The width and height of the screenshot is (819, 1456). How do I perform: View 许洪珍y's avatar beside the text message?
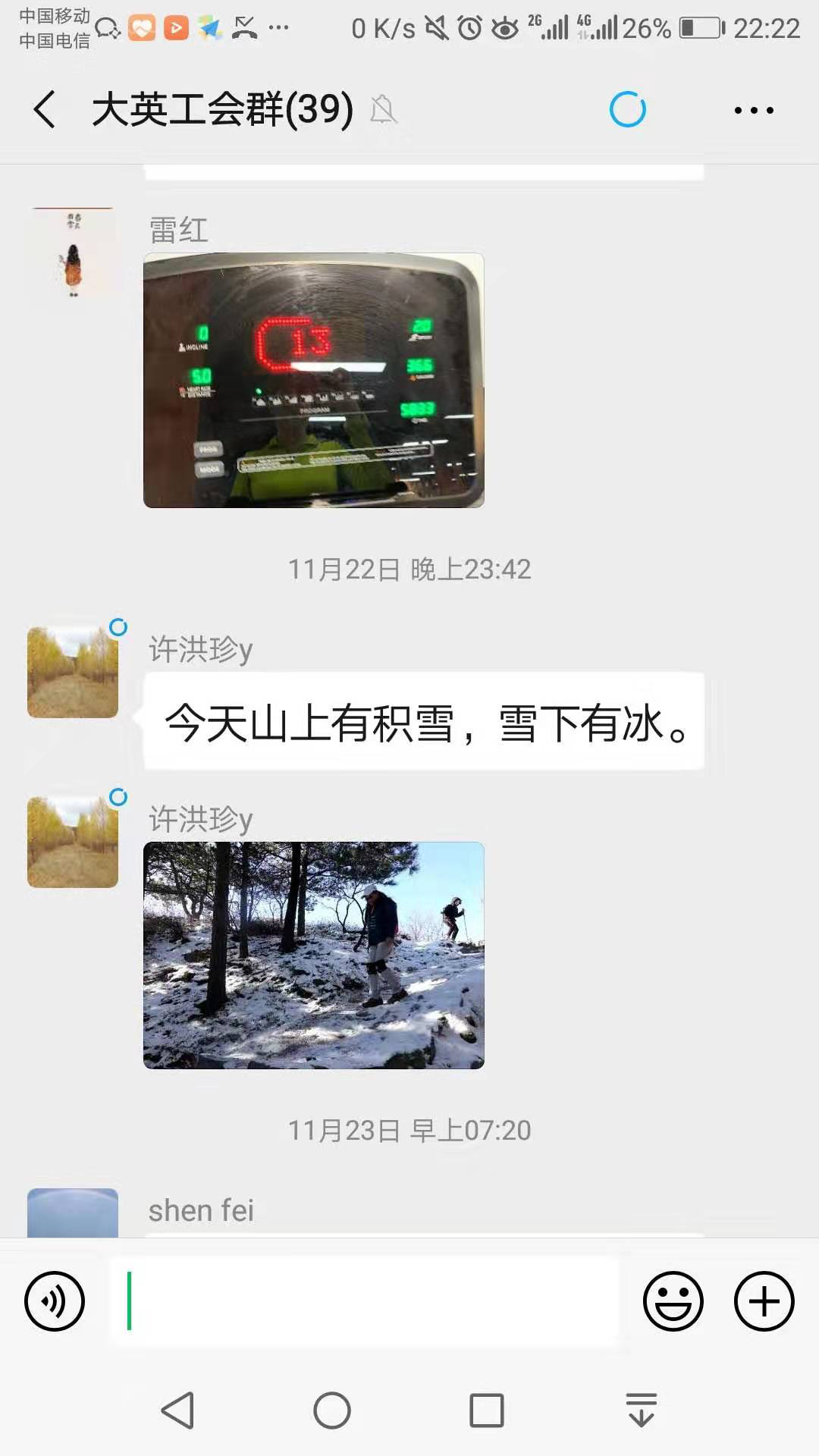pos(73,672)
